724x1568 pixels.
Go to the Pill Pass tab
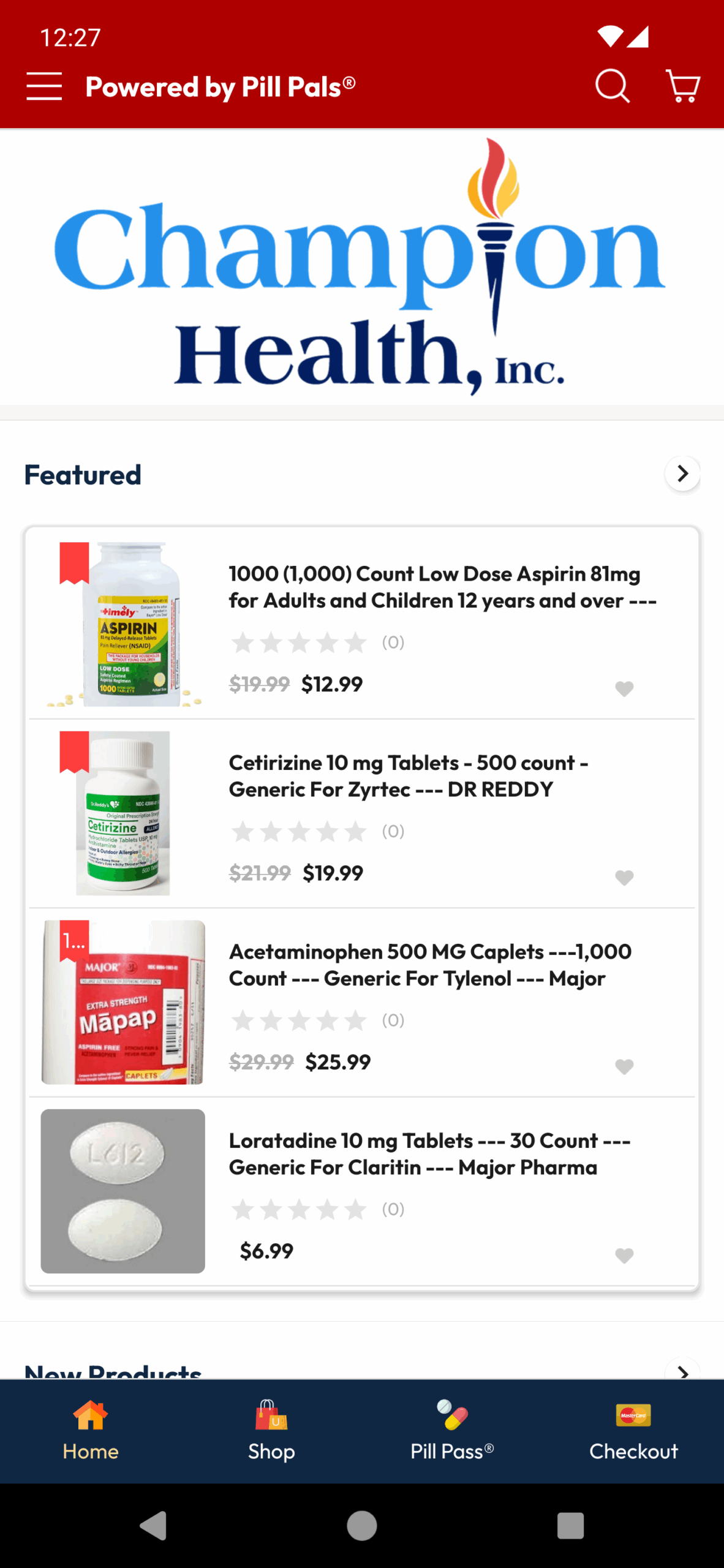point(452,1431)
